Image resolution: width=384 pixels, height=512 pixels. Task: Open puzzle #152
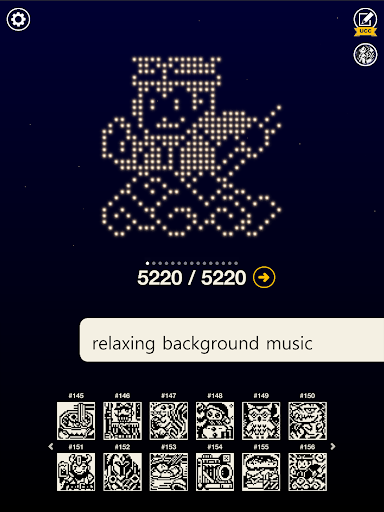click(x=122, y=472)
